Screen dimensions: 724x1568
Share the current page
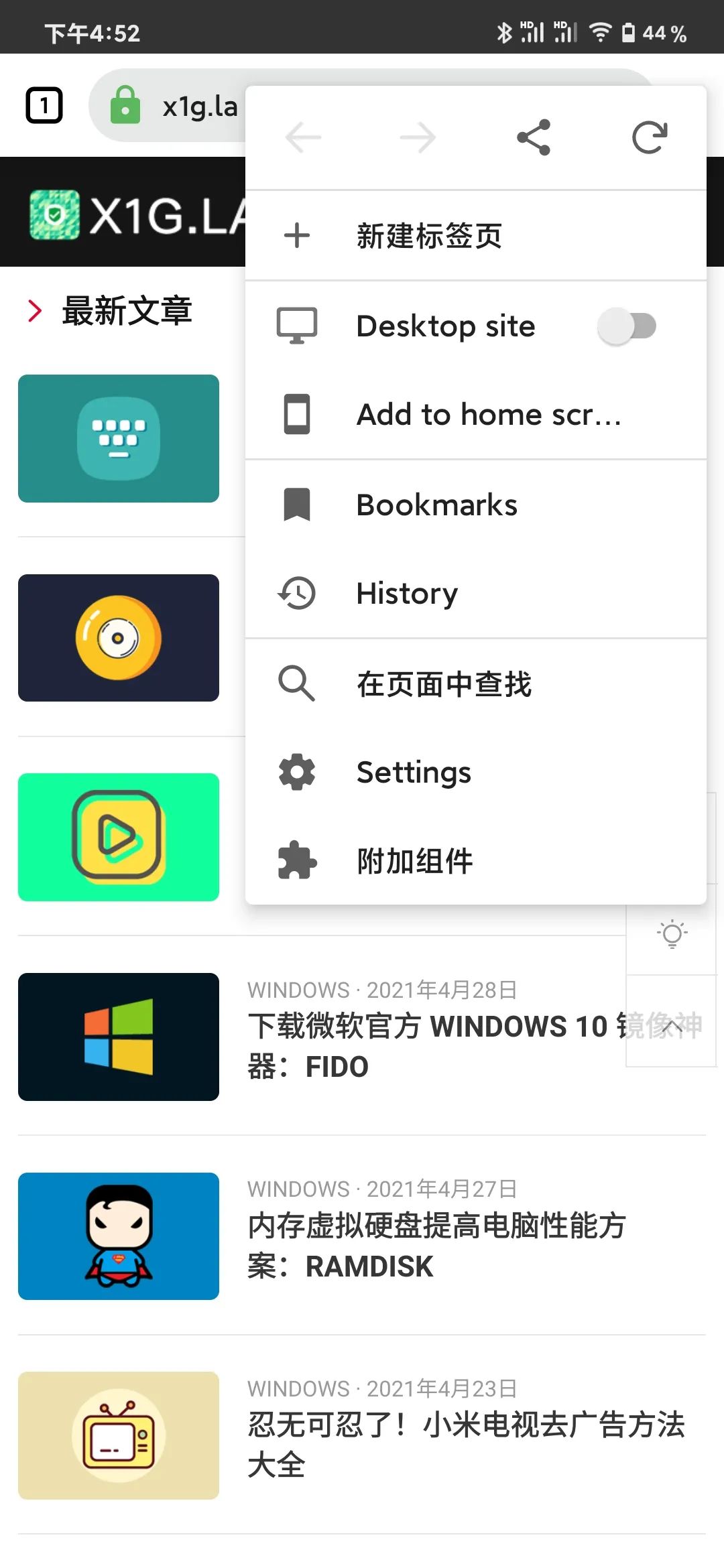(534, 137)
